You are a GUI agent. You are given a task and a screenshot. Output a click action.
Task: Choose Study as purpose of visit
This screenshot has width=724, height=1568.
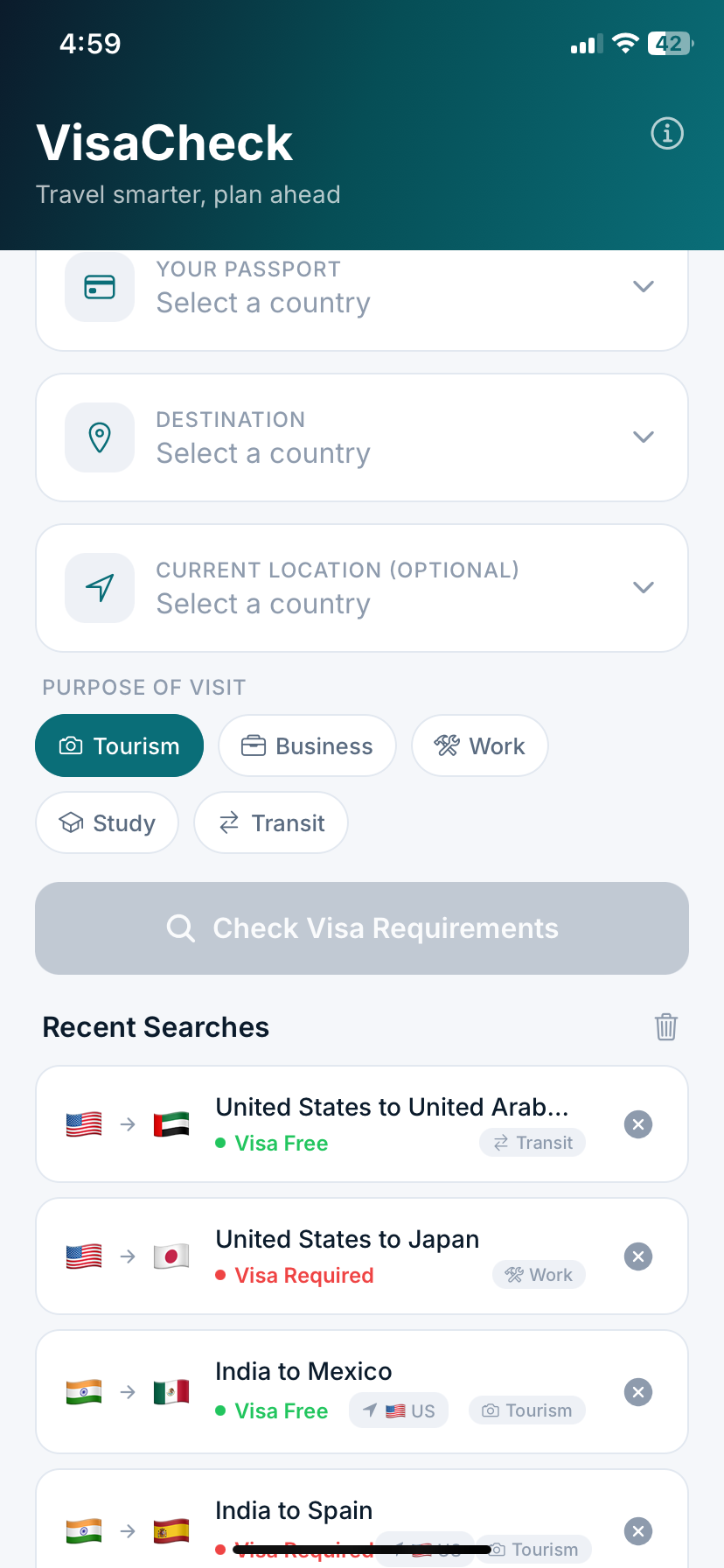(107, 822)
